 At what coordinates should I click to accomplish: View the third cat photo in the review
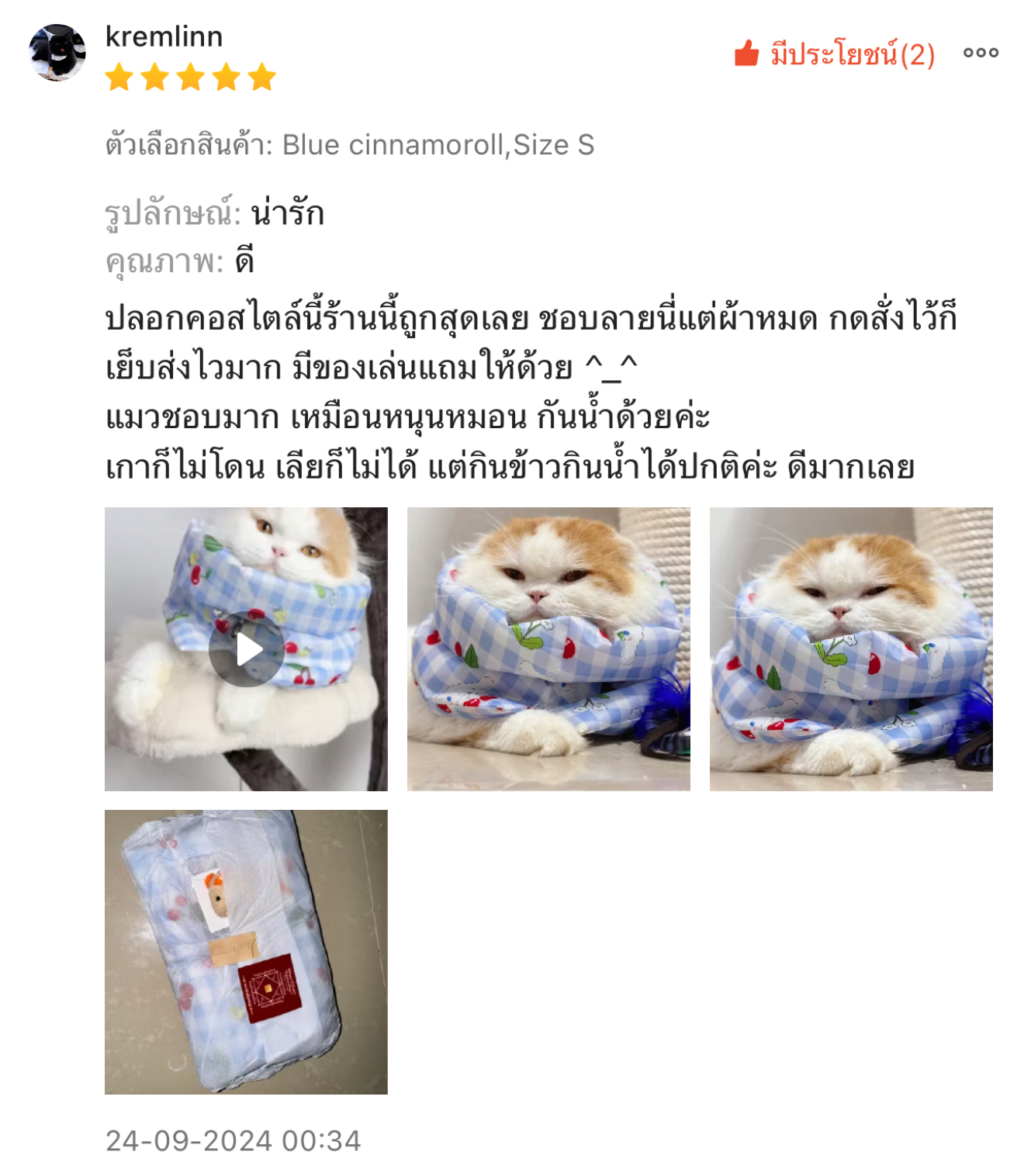click(x=851, y=649)
